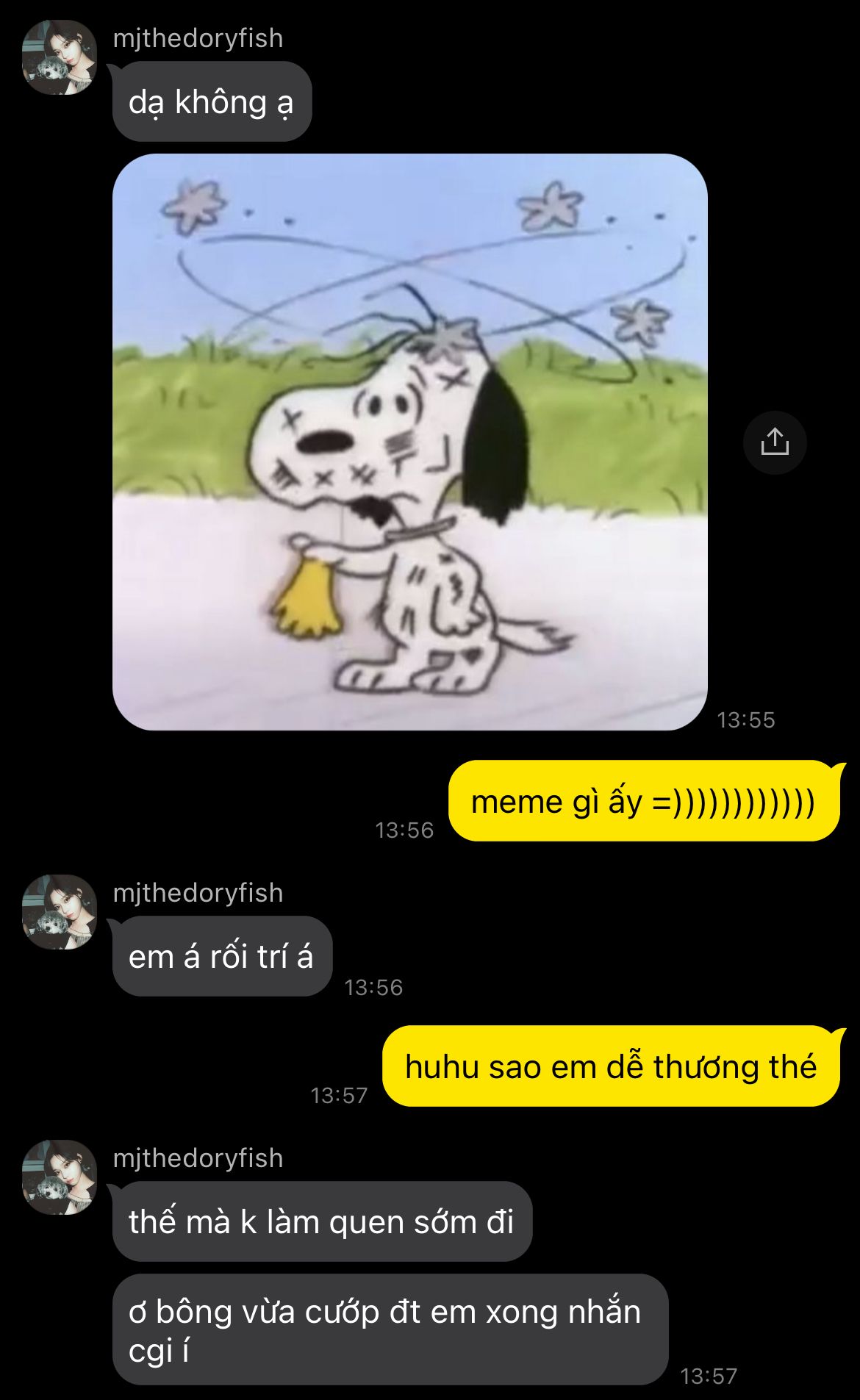Open the Snoopy meme image full screen
The width and height of the screenshot is (860, 1400).
coord(410,442)
